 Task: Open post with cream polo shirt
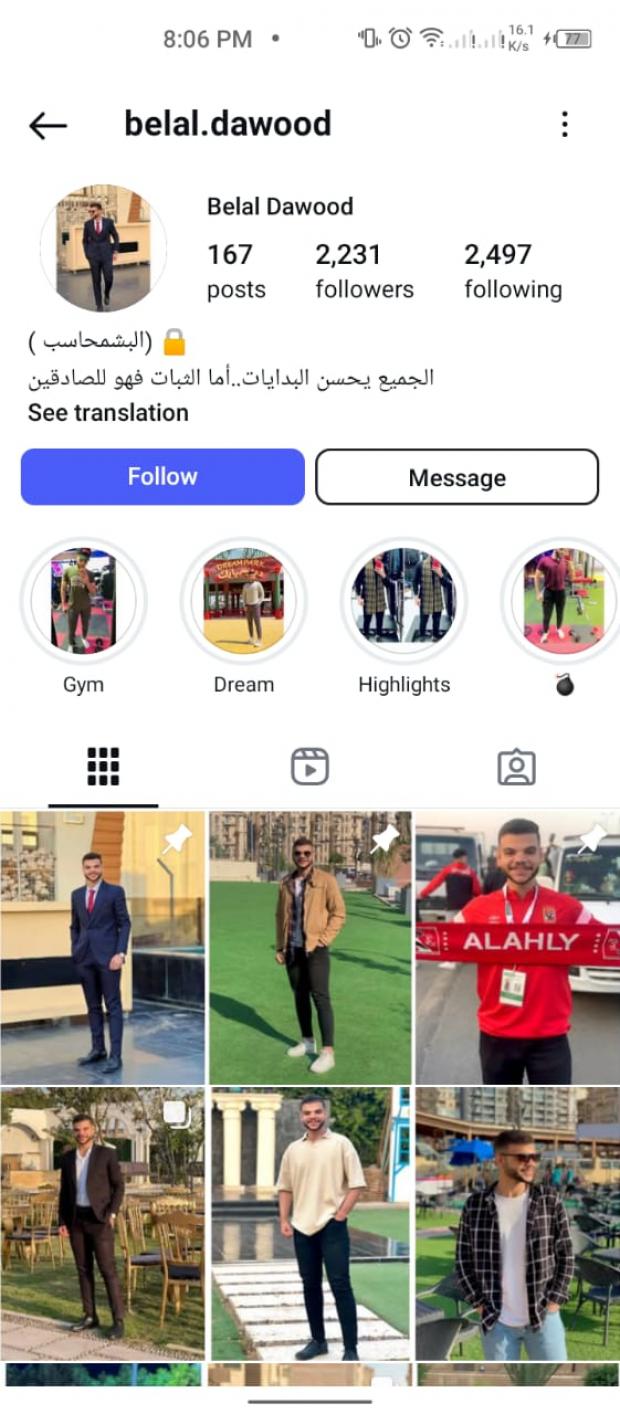pyautogui.click(x=310, y=1224)
